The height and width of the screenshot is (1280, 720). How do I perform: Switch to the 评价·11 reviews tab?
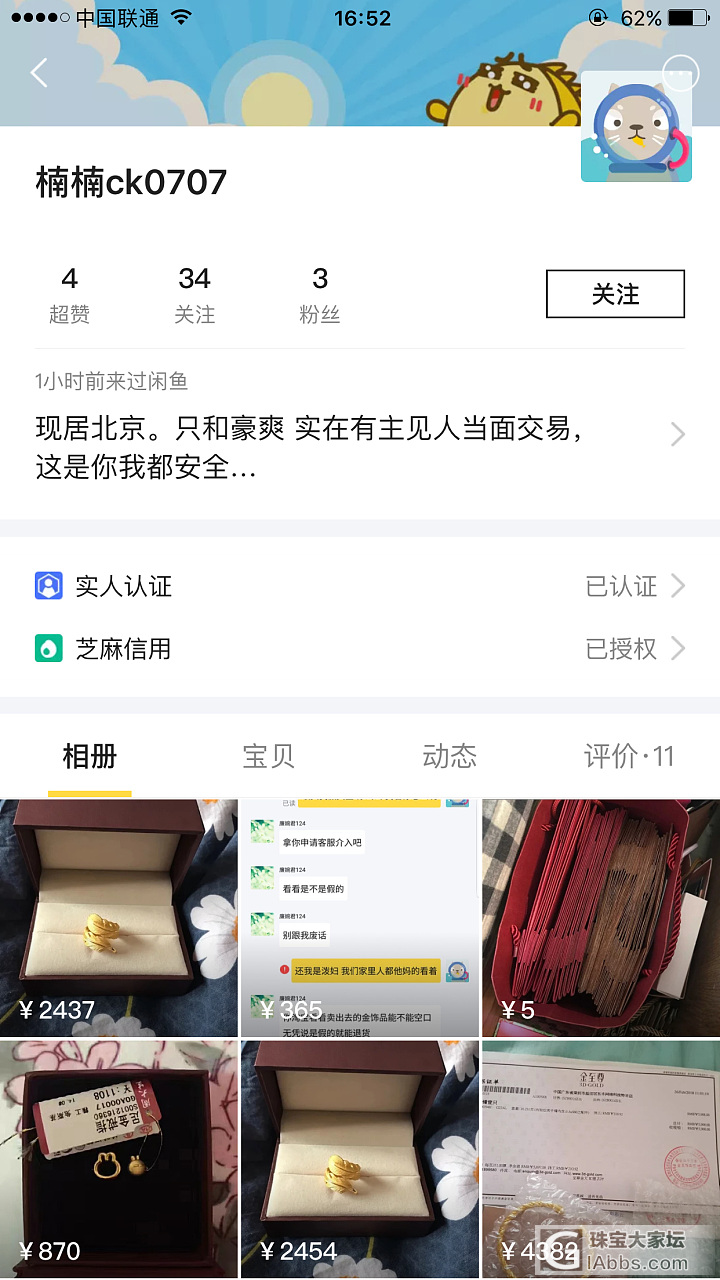coord(629,756)
